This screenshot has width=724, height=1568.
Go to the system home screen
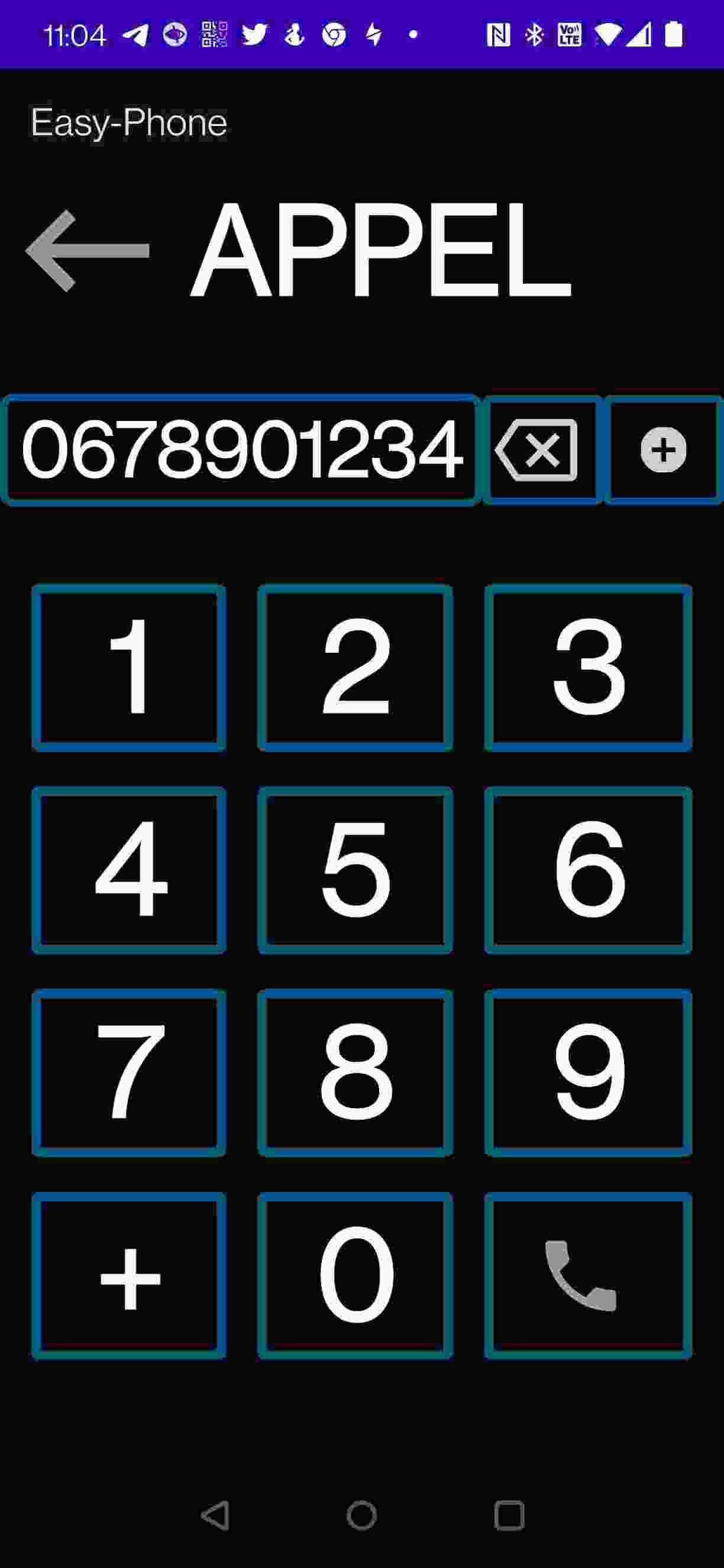pos(361,1515)
